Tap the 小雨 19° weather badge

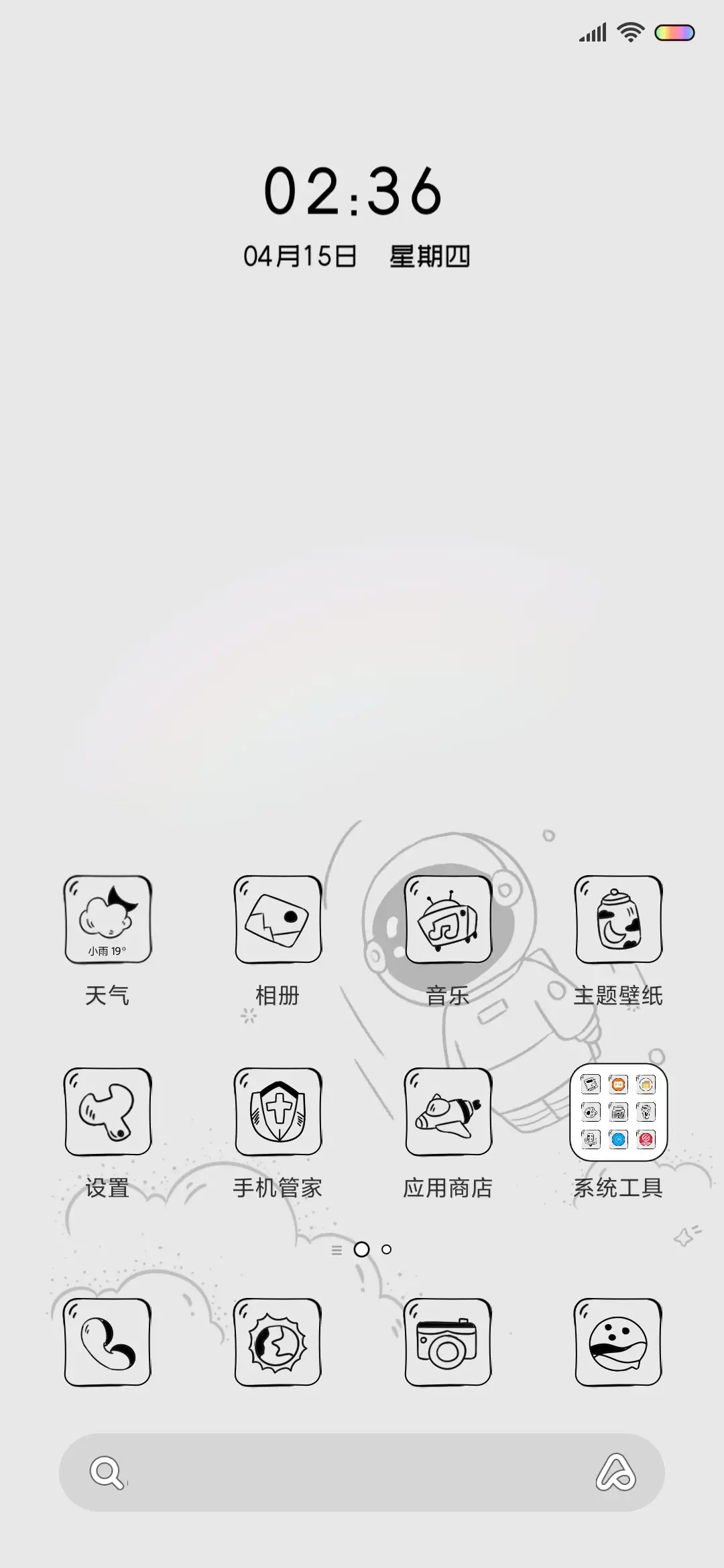pyautogui.click(x=107, y=948)
